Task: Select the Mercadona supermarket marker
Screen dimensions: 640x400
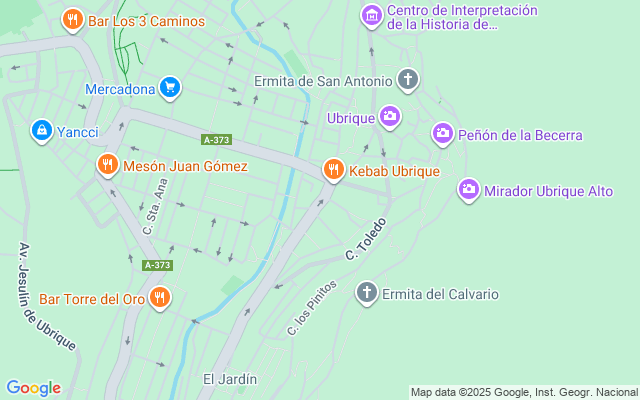Action: pyautogui.click(x=171, y=88)
